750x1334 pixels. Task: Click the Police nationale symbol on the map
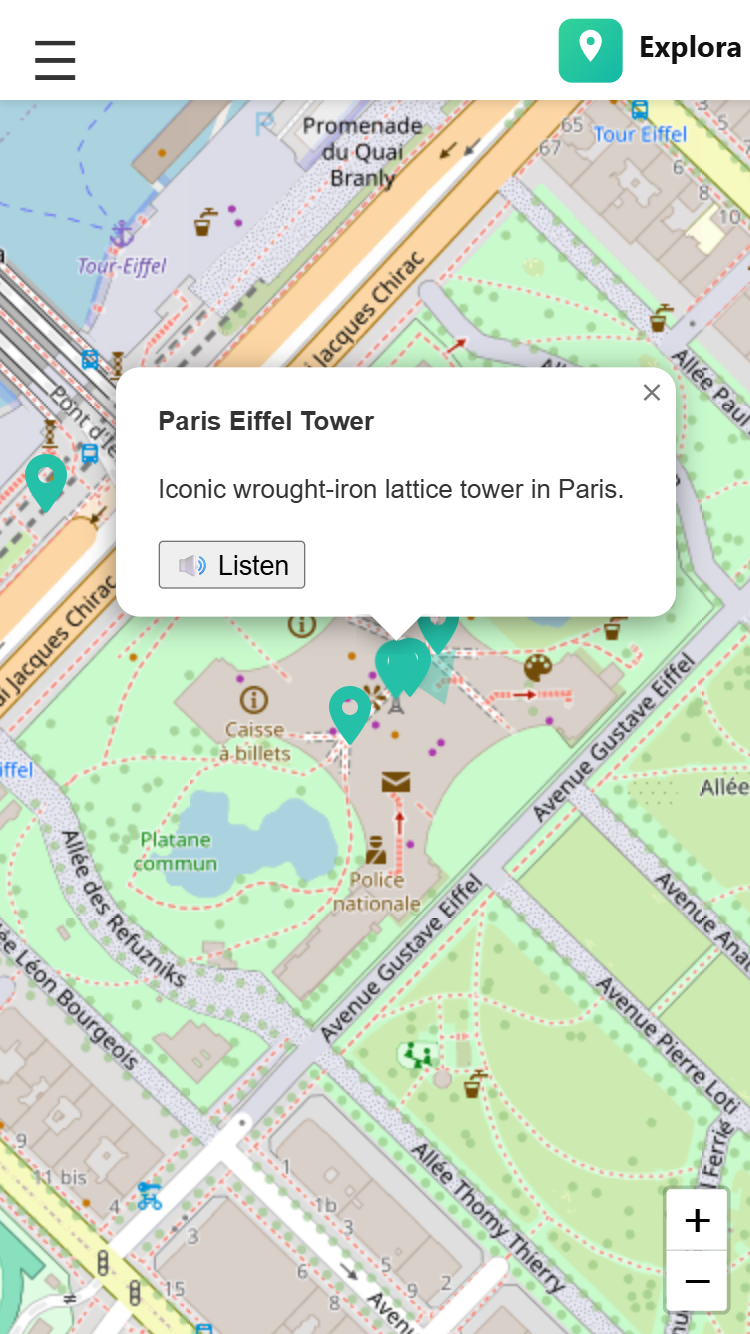click(x=375, y=851)
